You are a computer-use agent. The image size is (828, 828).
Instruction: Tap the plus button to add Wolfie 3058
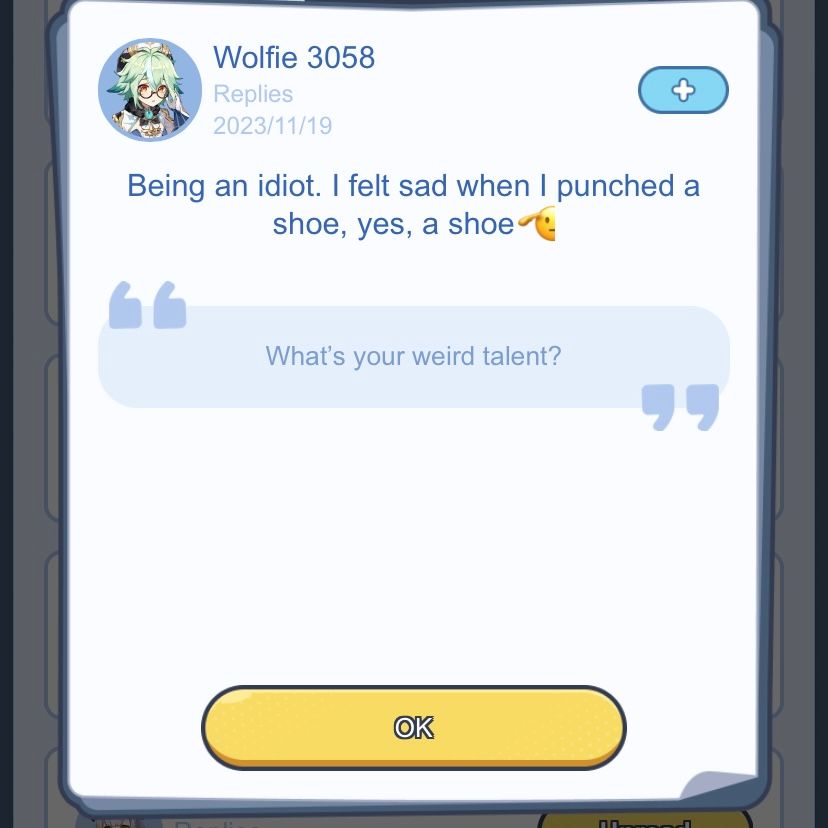click(x=683, y=91)
